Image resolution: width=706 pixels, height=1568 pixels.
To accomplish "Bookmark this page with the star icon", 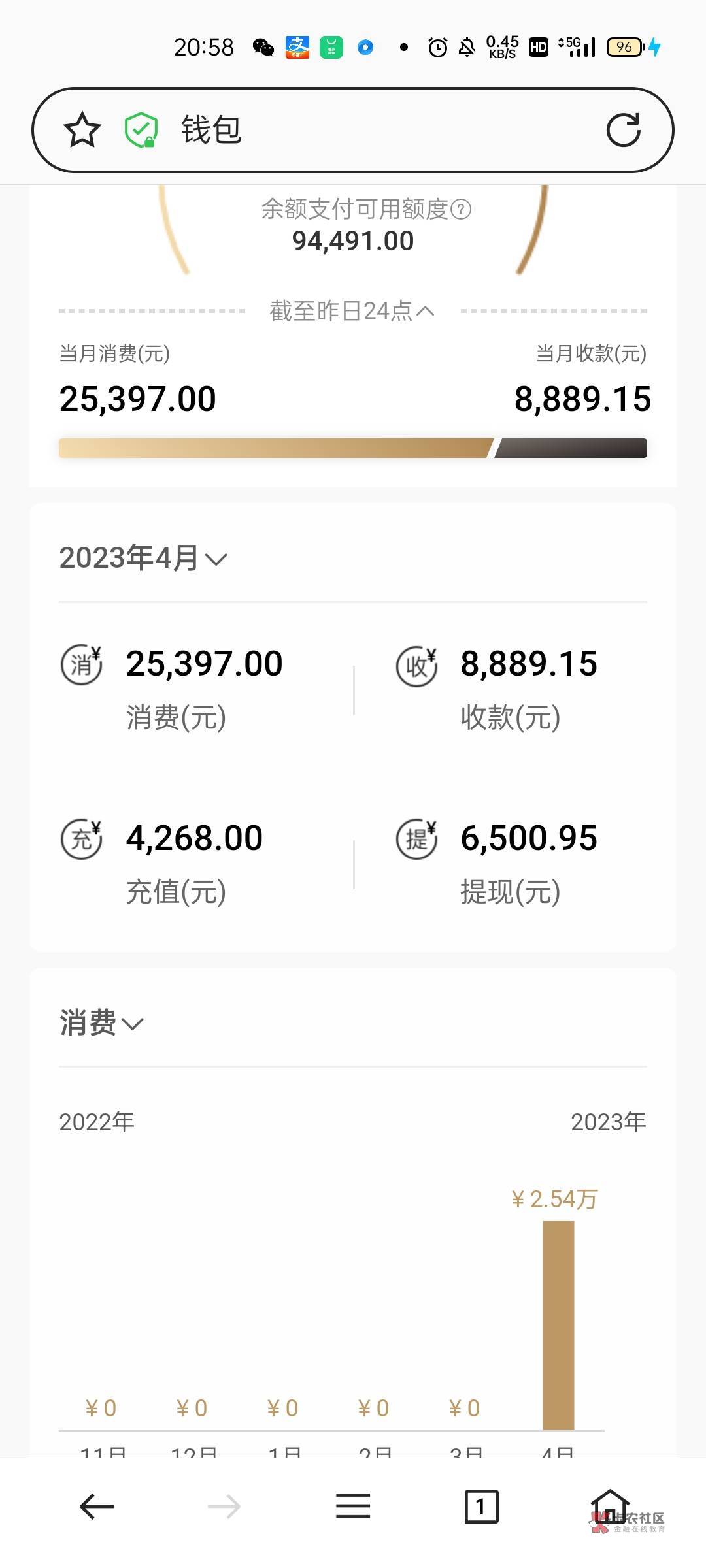I will [x=82, y=129].
